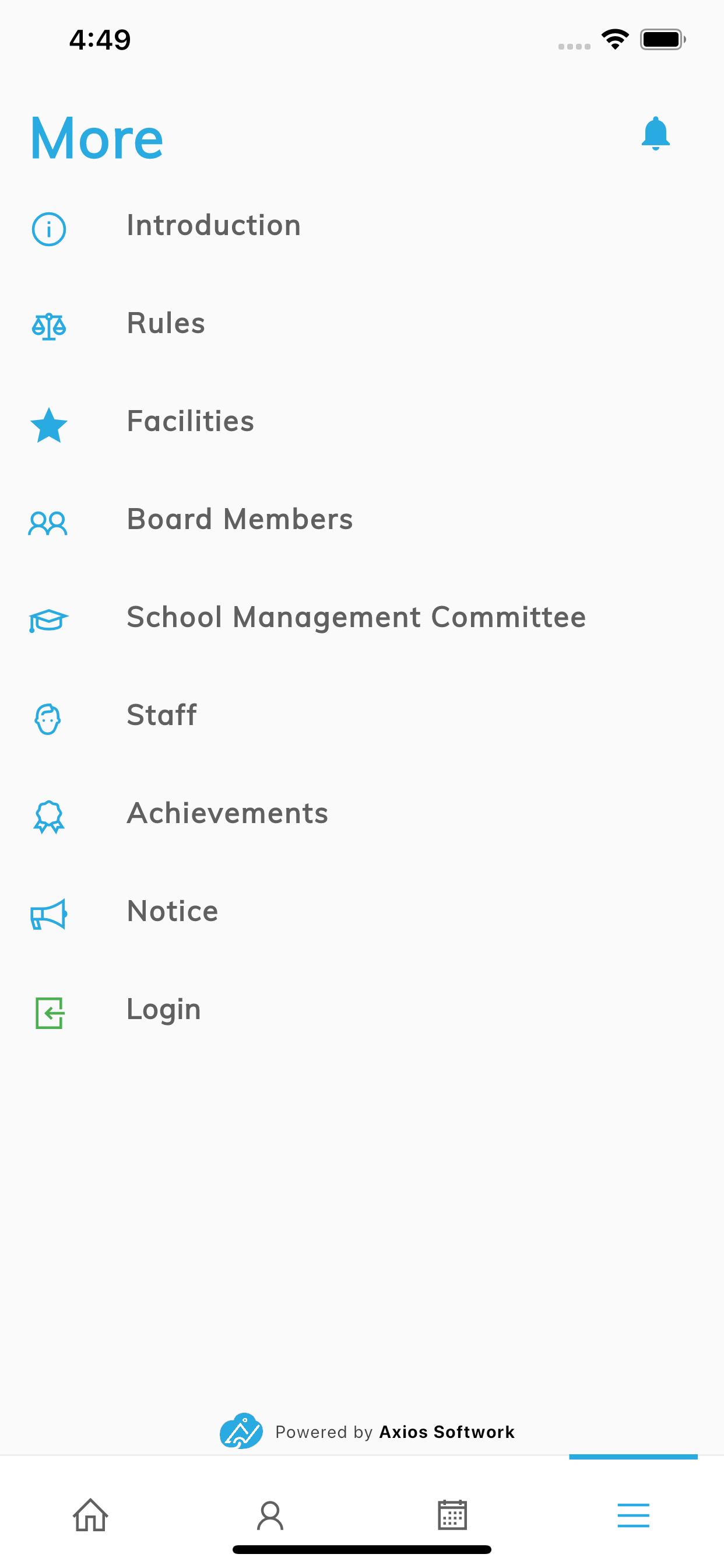The image size is (724, 1568).
Task: Check the Notice board
Action: (362, 912)
